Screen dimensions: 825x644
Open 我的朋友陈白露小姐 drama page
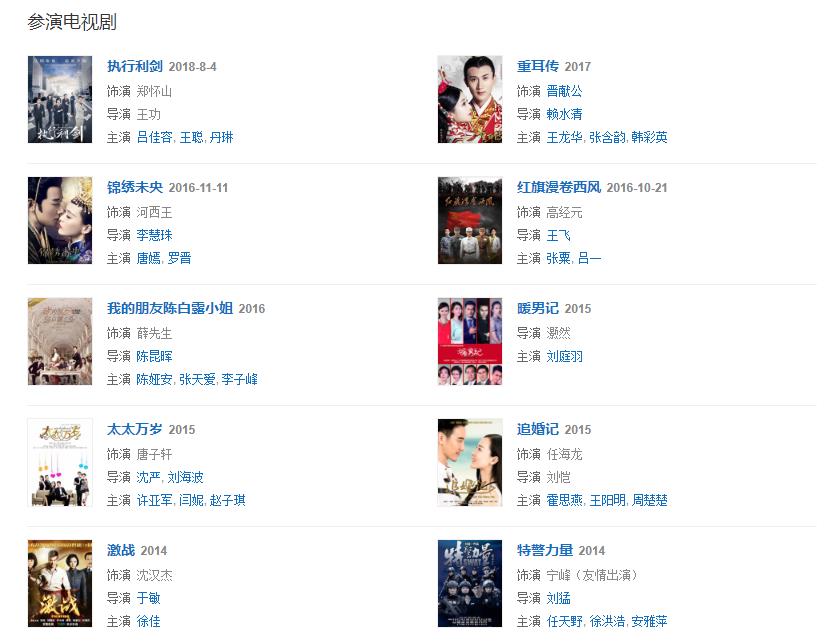(169, 309)
